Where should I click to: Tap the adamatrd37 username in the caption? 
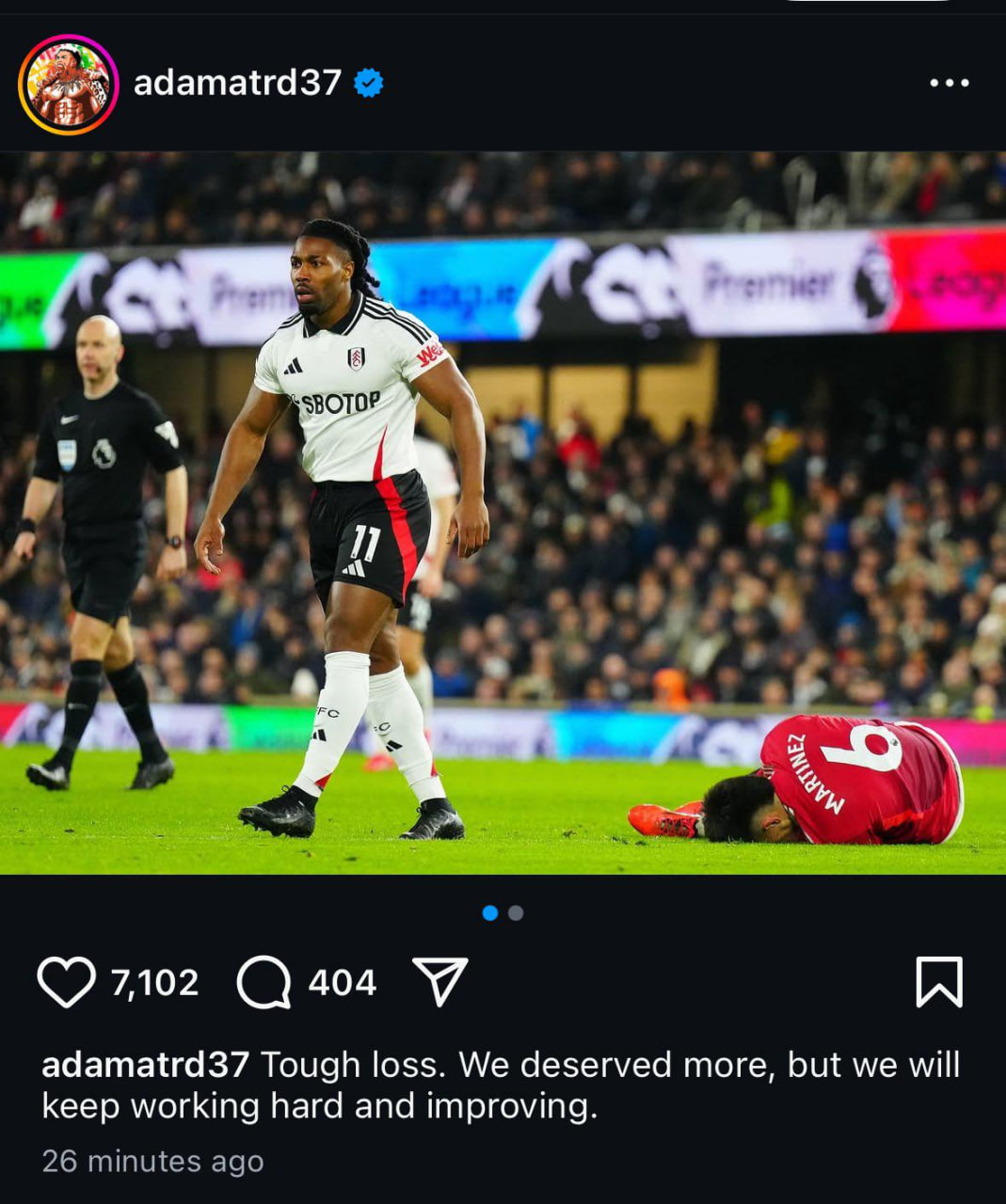[x=146, y=1066]
